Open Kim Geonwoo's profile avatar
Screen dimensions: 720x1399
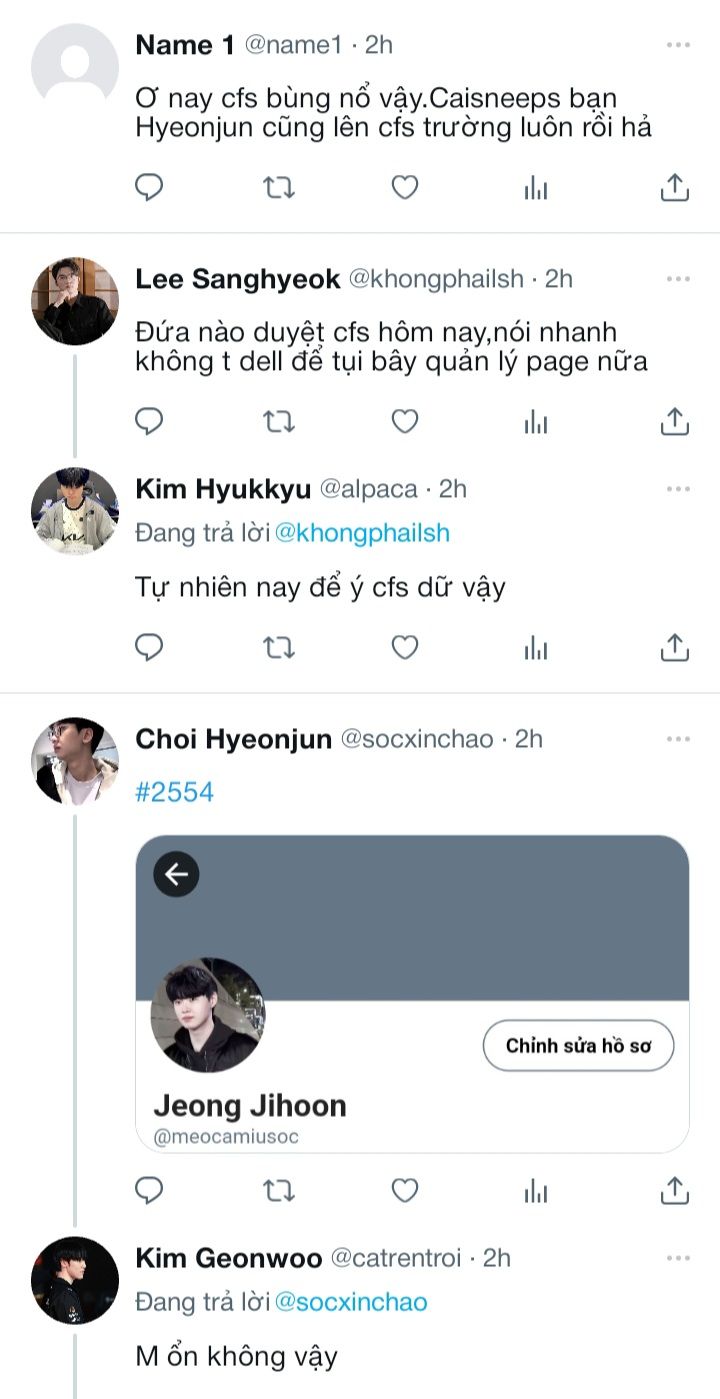tap(75, 1280)
